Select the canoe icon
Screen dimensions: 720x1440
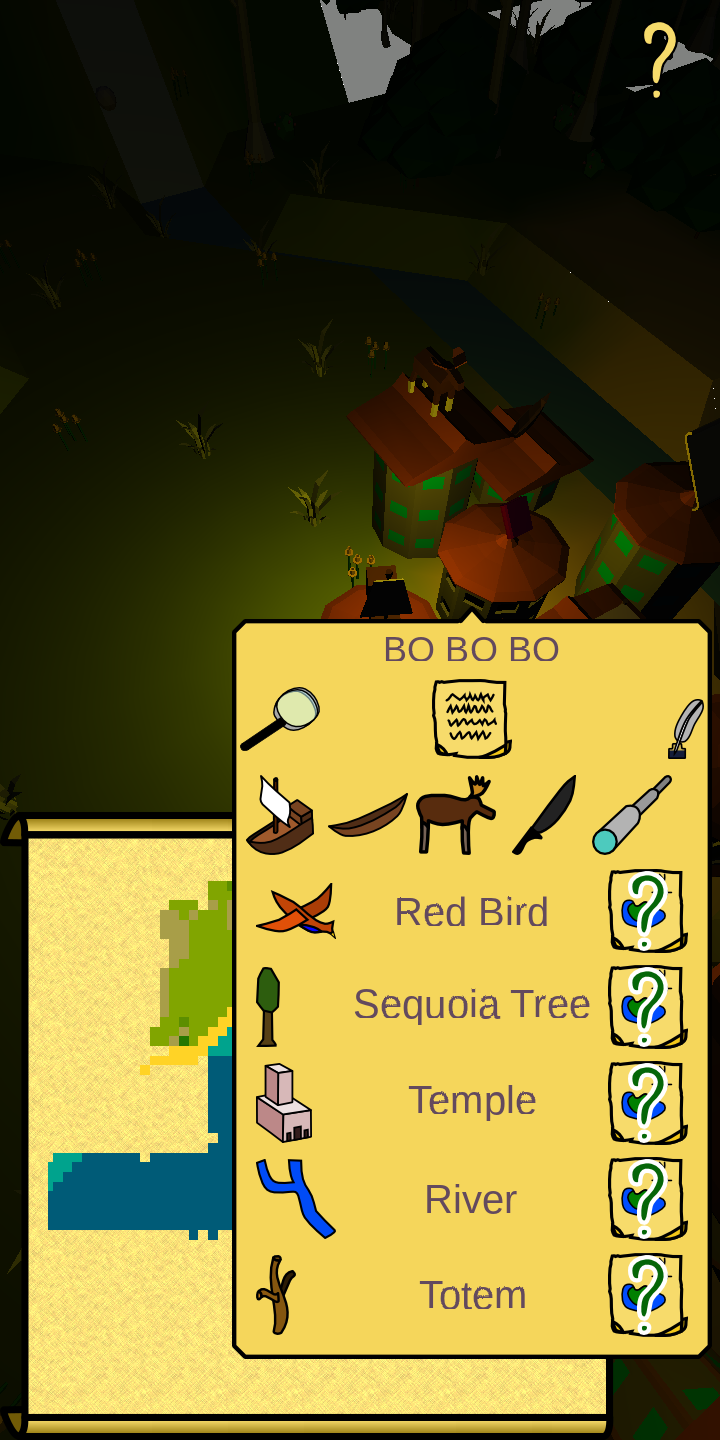click(x=367, y=816)
